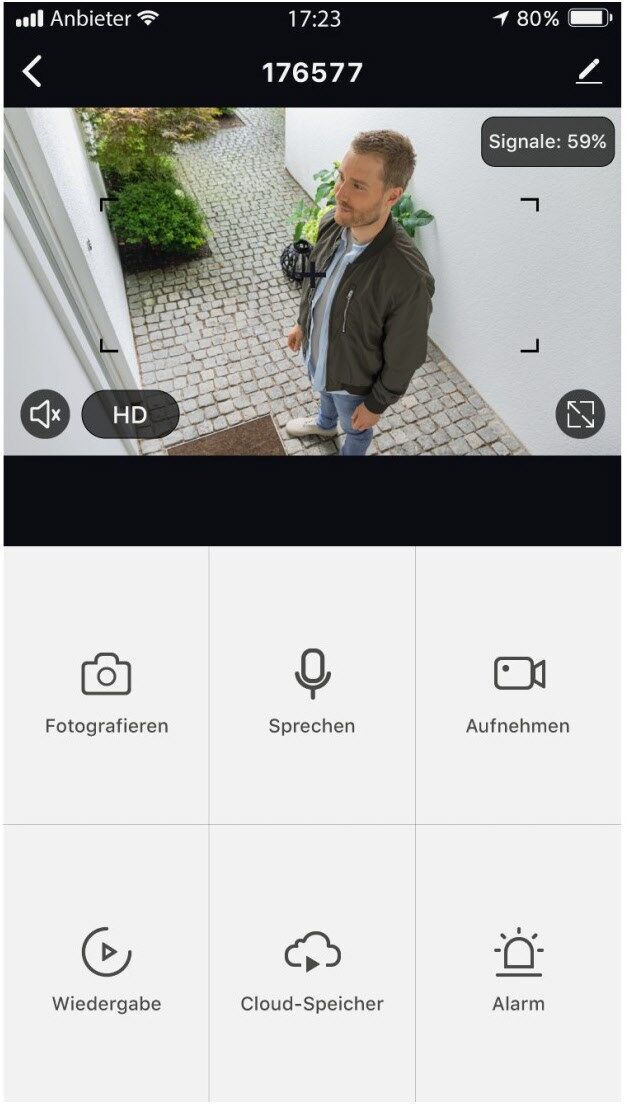The width and height of the screenshot is (628, 1104).
Task: Change the HD video quality setting
Action: coord(130,415)
